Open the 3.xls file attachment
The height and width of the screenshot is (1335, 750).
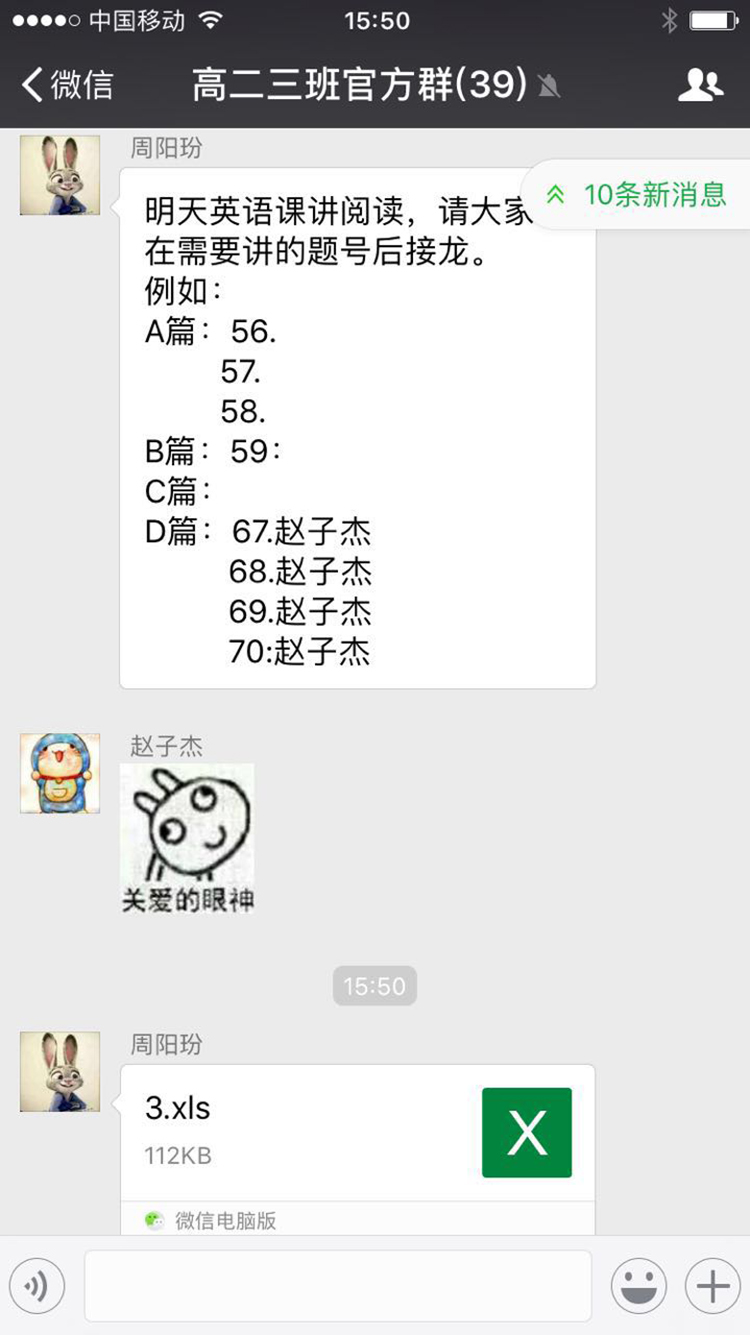point(357,1132)
